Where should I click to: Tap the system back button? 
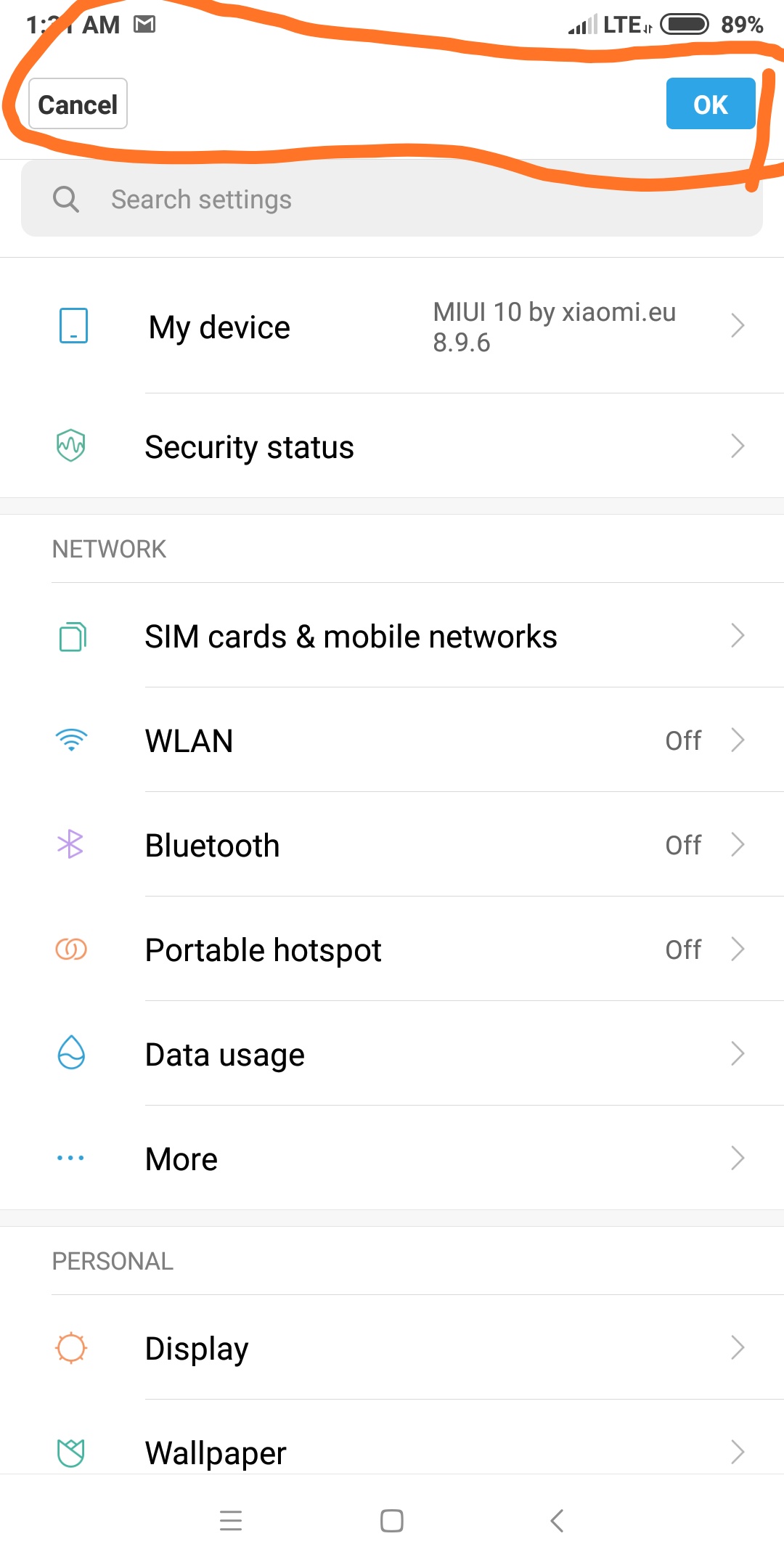coord(557,1520)
